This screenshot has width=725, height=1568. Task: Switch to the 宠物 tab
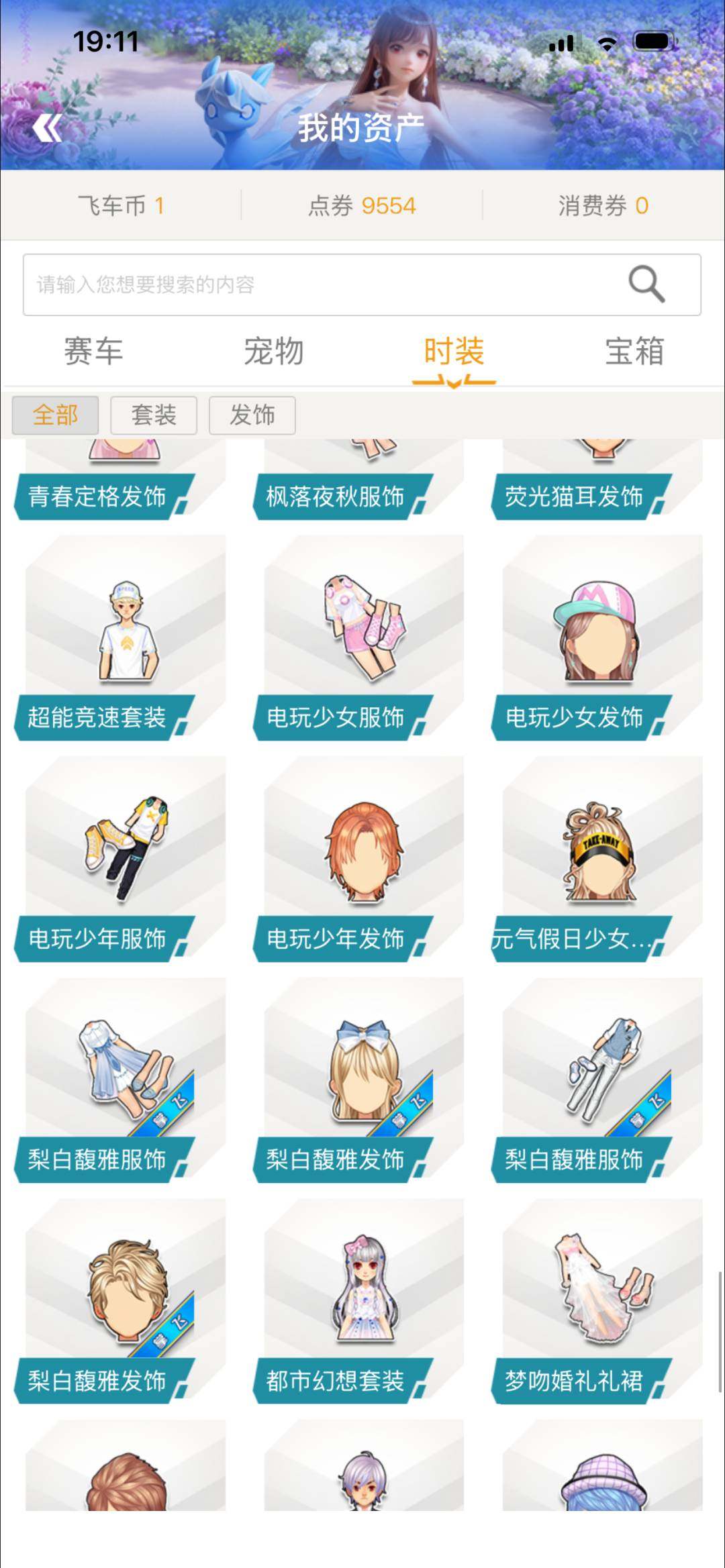[273, 352]
